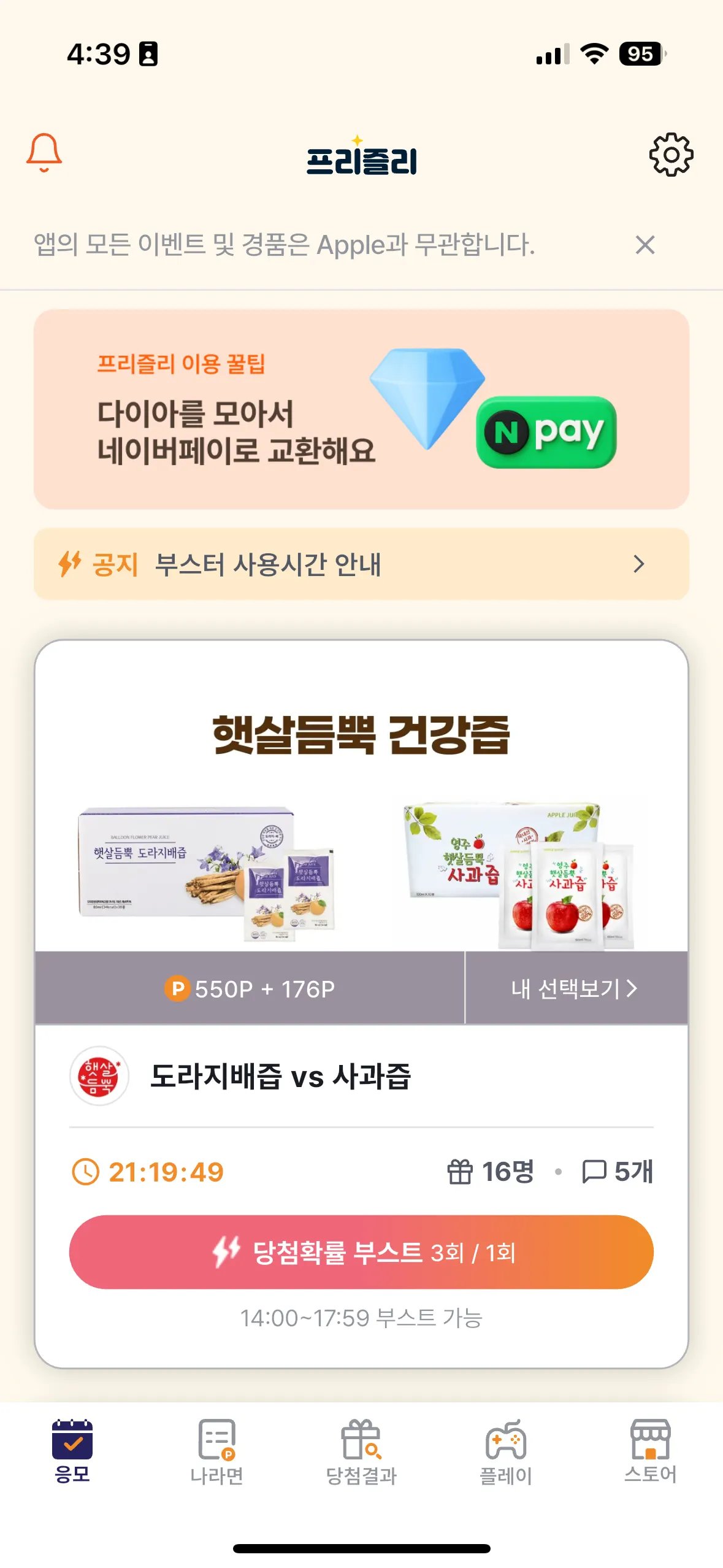The image size is (723, 1568).
Task: Switch to the 응모 tab
Action: click(x=72, y=1450)
